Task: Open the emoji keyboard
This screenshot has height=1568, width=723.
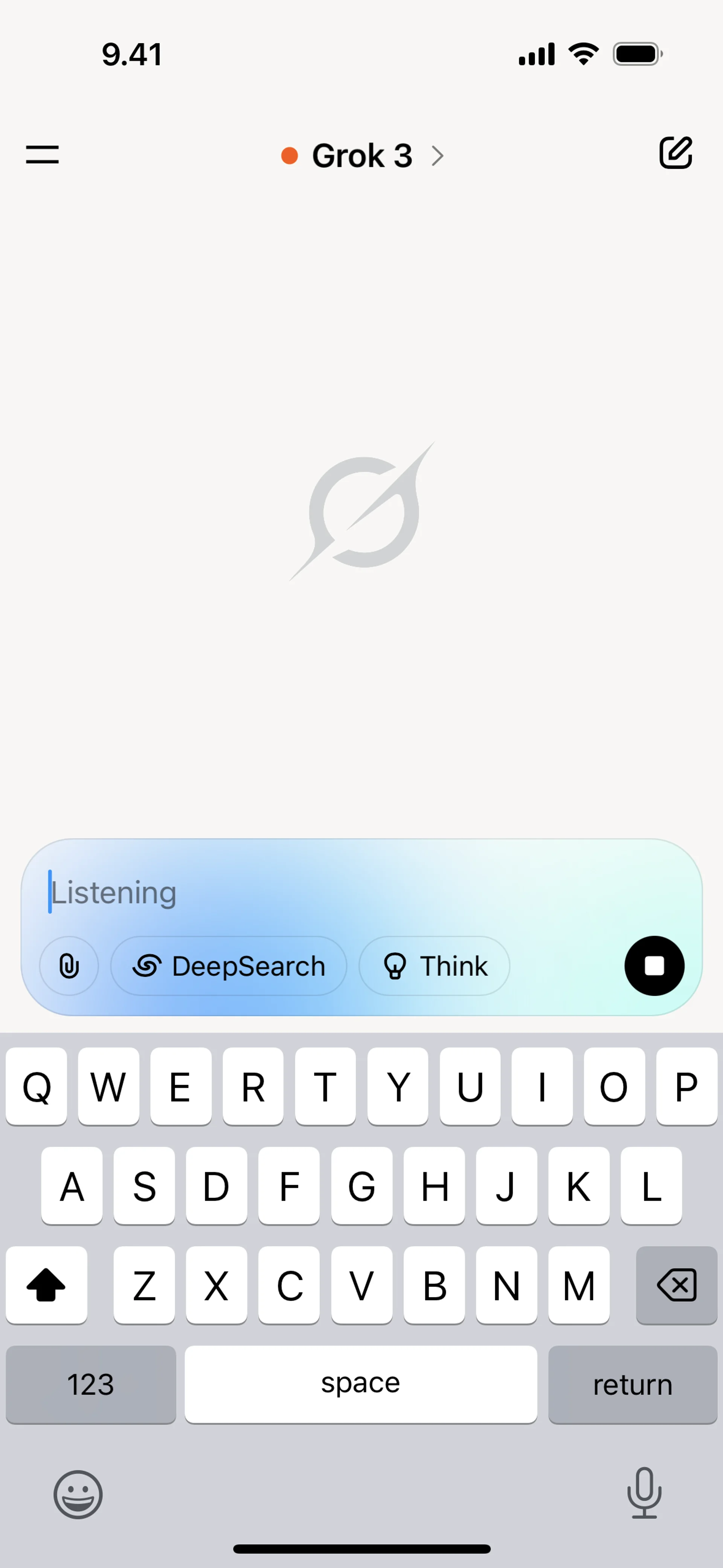Action: point(78,1495)
